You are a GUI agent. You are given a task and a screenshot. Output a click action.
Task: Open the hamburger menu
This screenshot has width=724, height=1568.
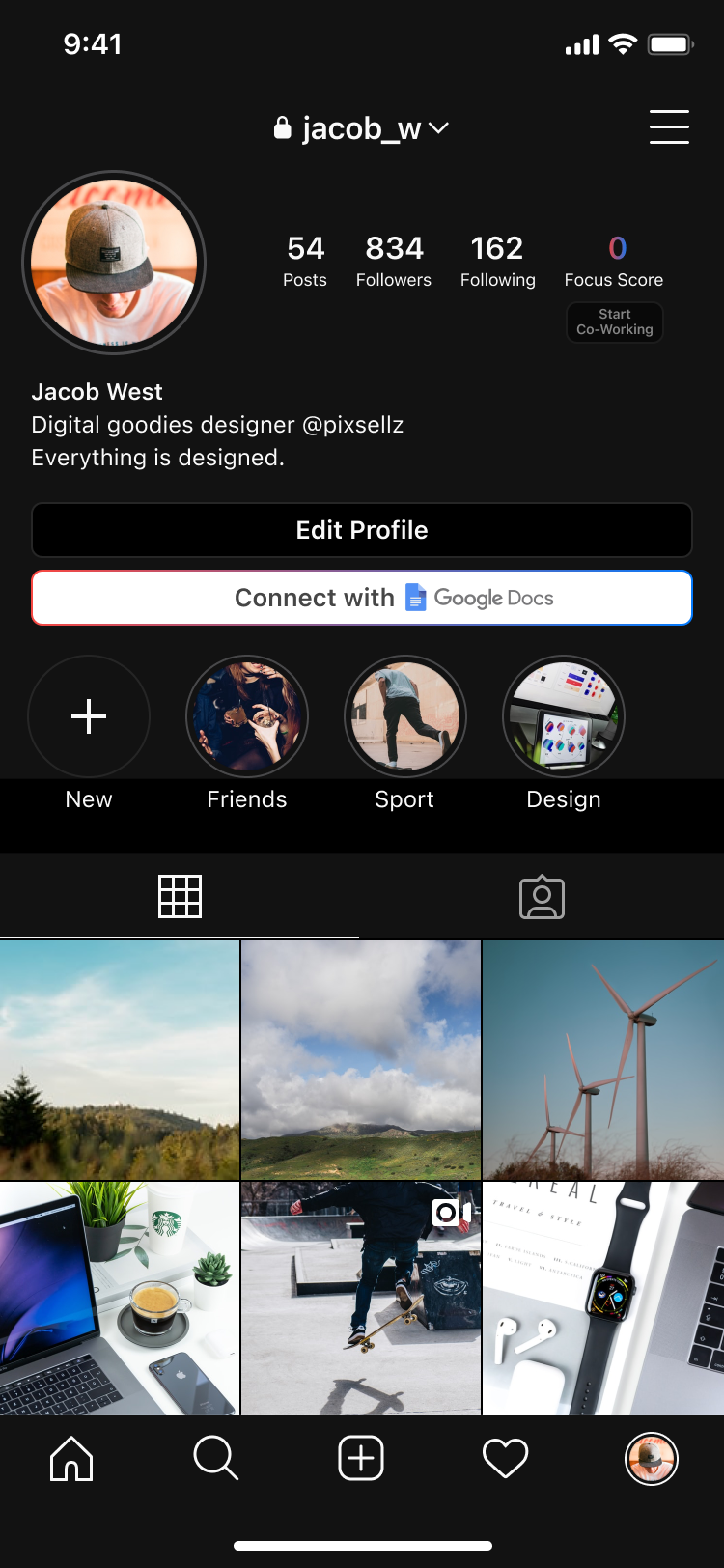(x=669, y=126)
